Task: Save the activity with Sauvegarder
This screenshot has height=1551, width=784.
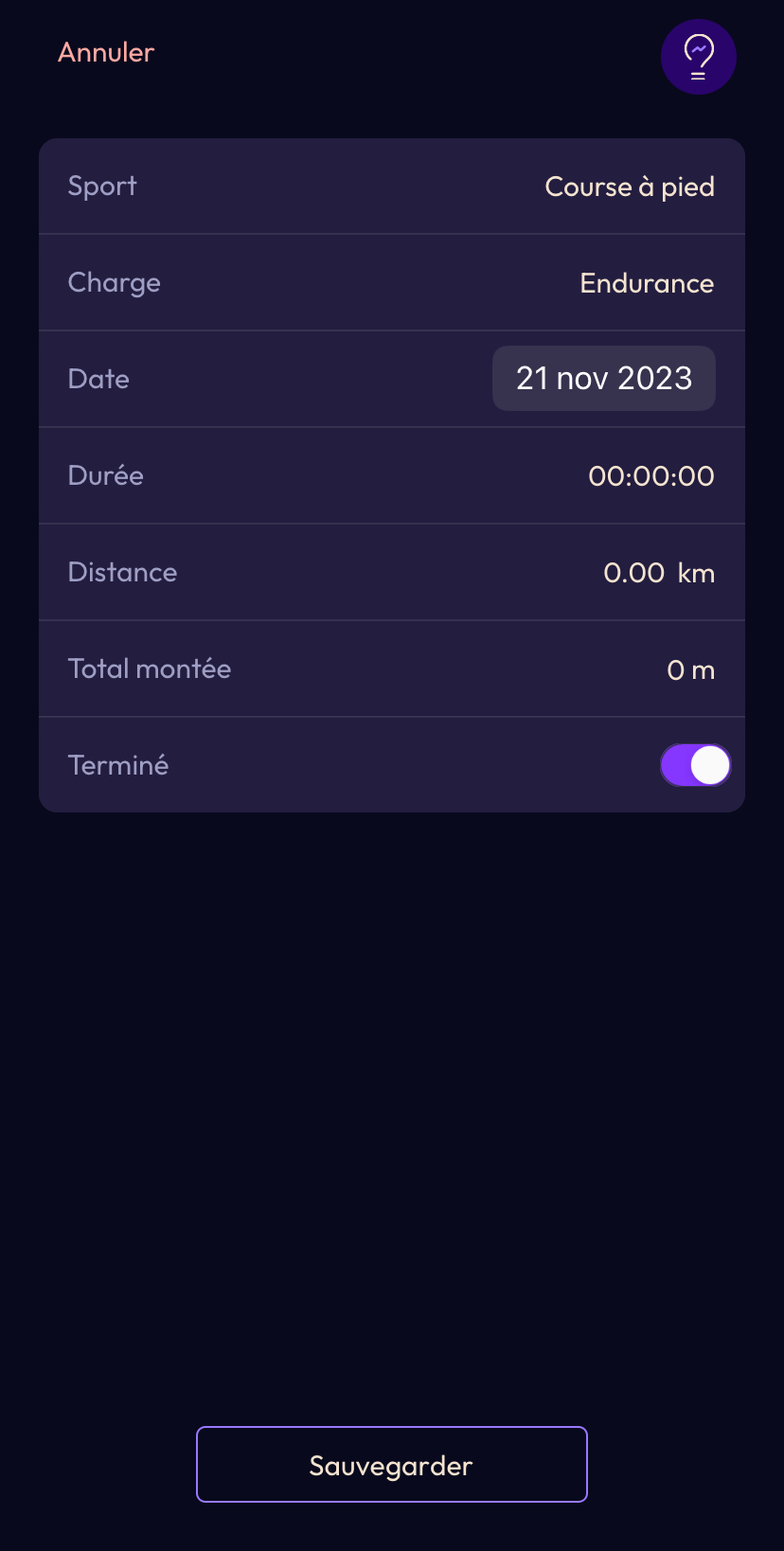Action: 392,1465
